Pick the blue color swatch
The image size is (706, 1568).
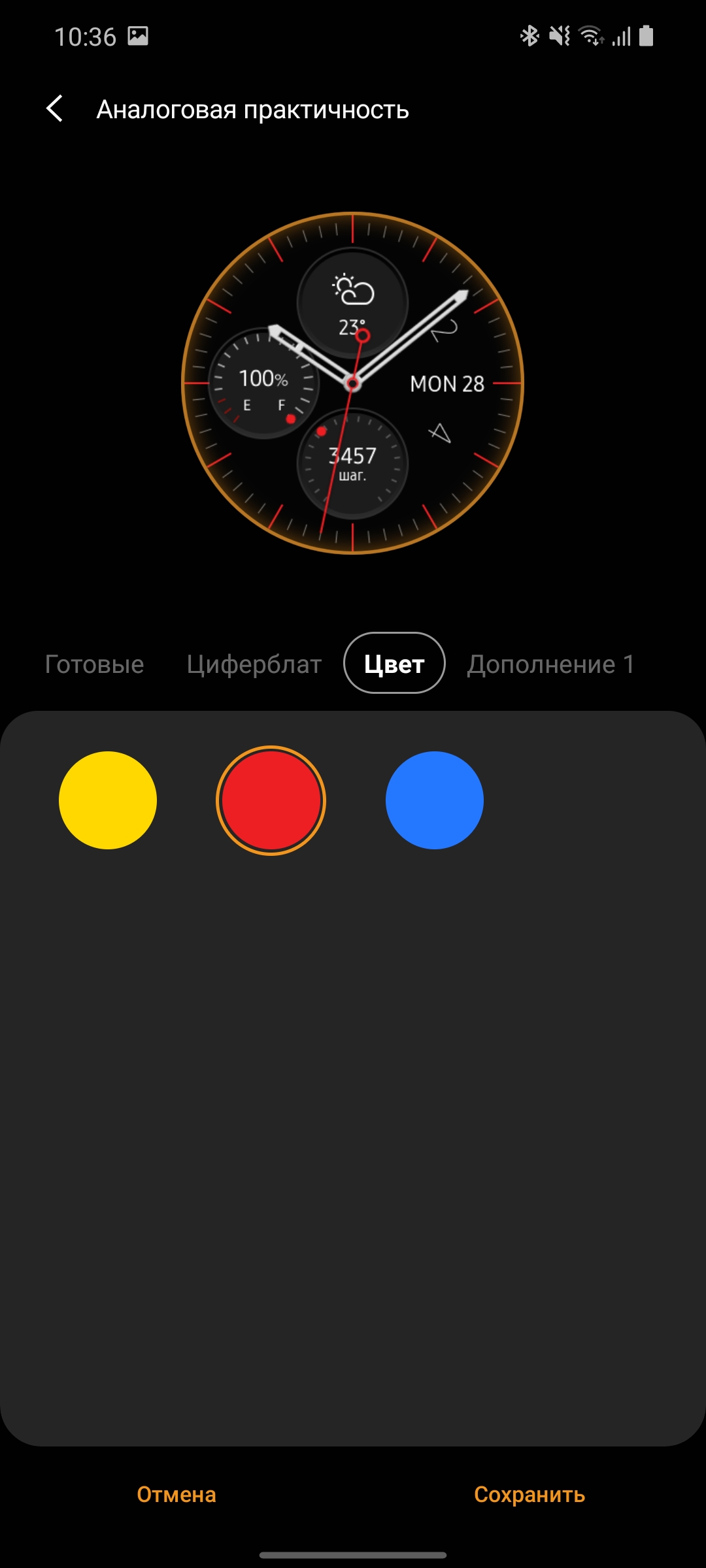click(x=435, y=800)
